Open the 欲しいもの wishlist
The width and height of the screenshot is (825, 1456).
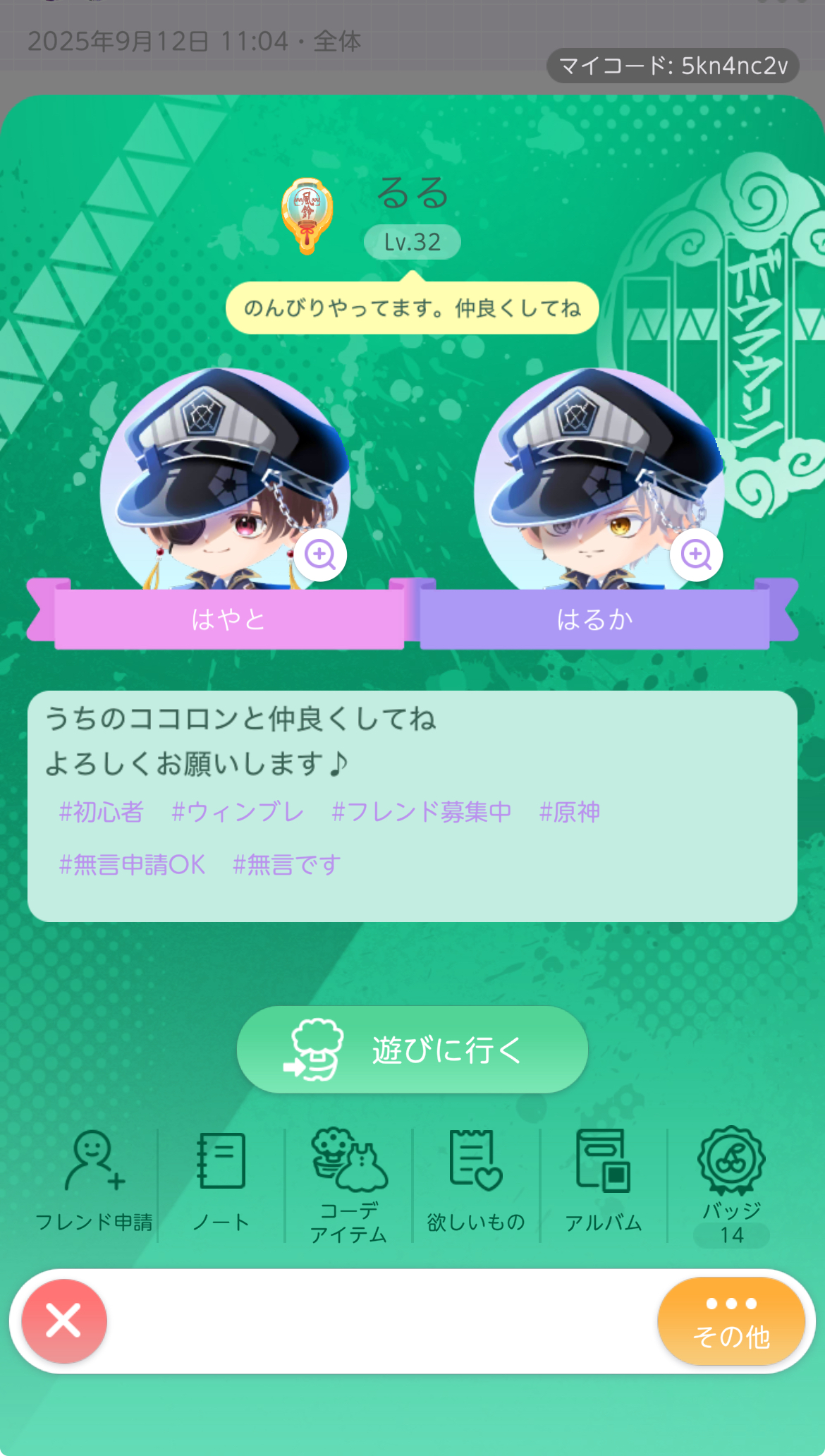coord(476,1182)
